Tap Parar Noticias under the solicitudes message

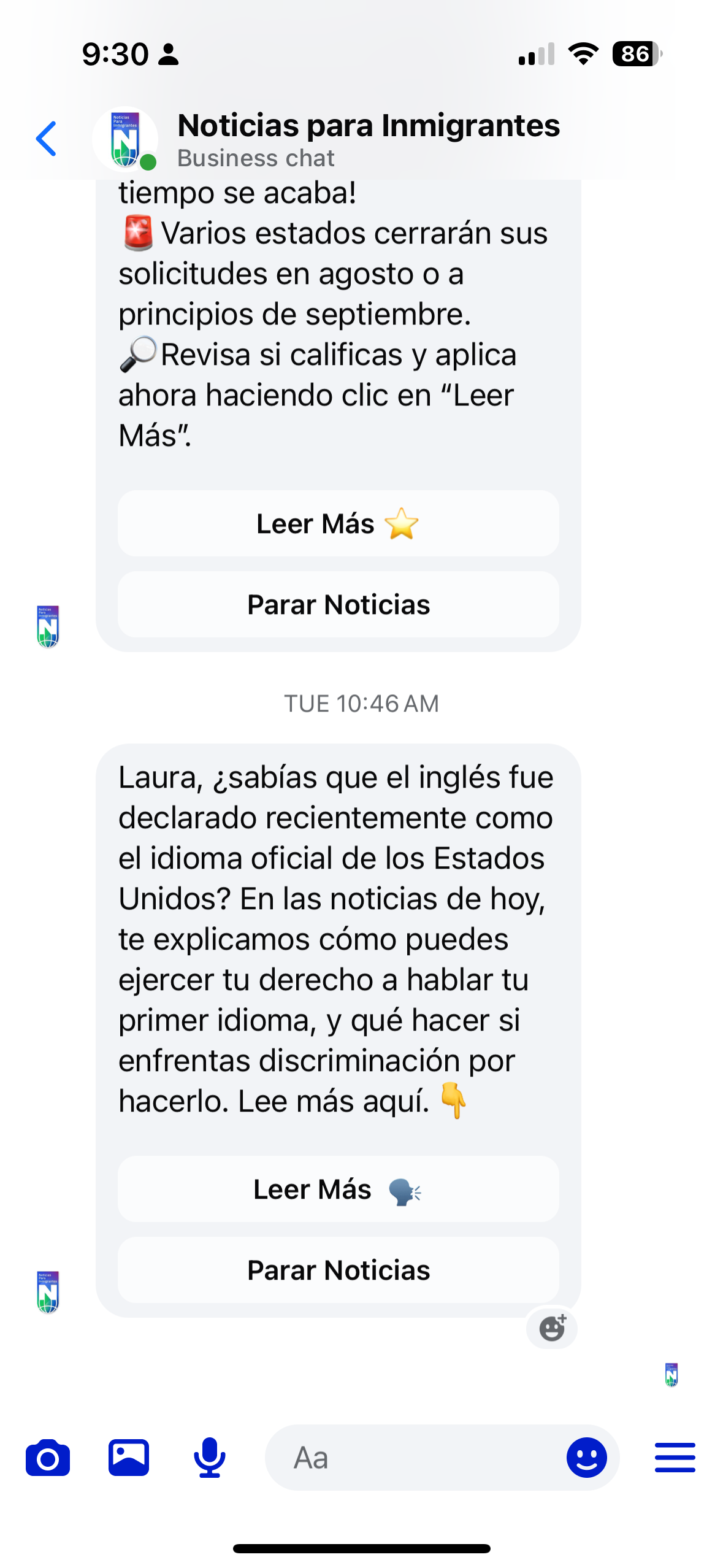(x=338, y=605)
